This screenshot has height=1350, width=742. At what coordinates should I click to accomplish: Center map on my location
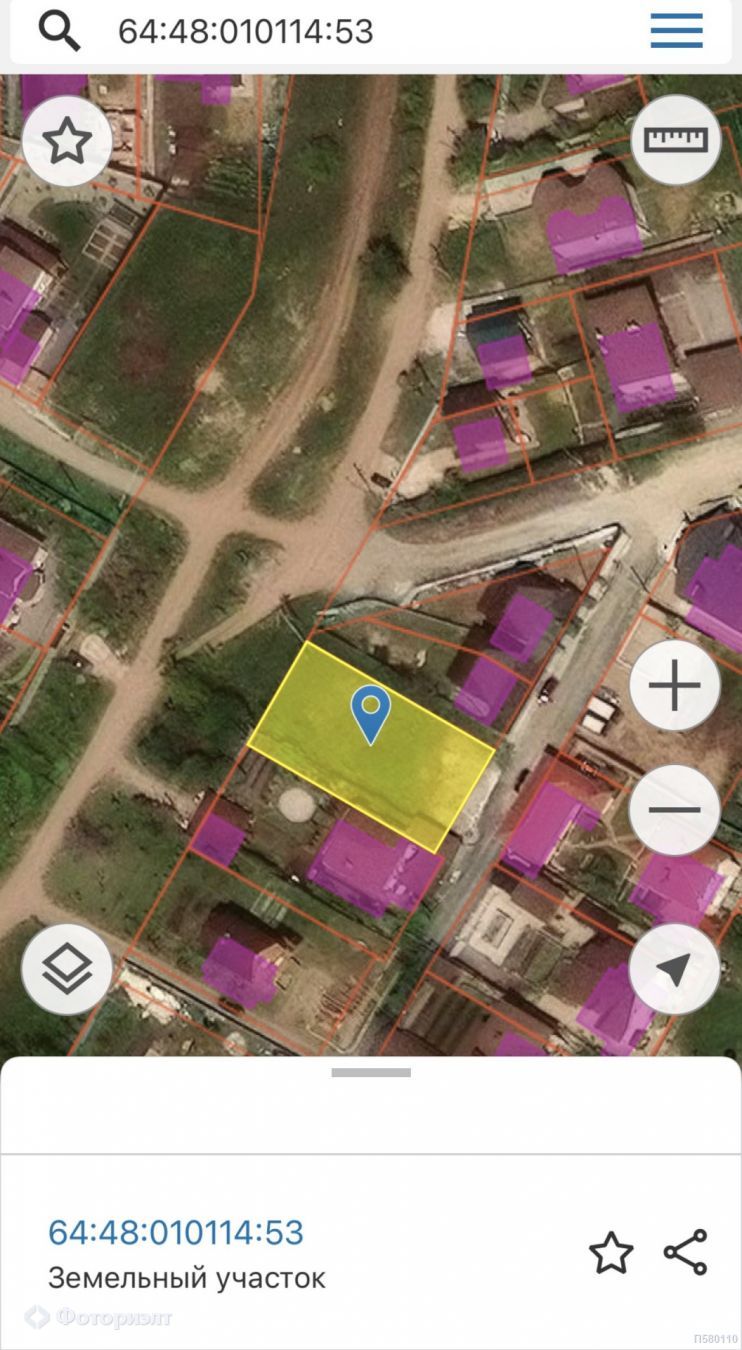tap(675, 969)
